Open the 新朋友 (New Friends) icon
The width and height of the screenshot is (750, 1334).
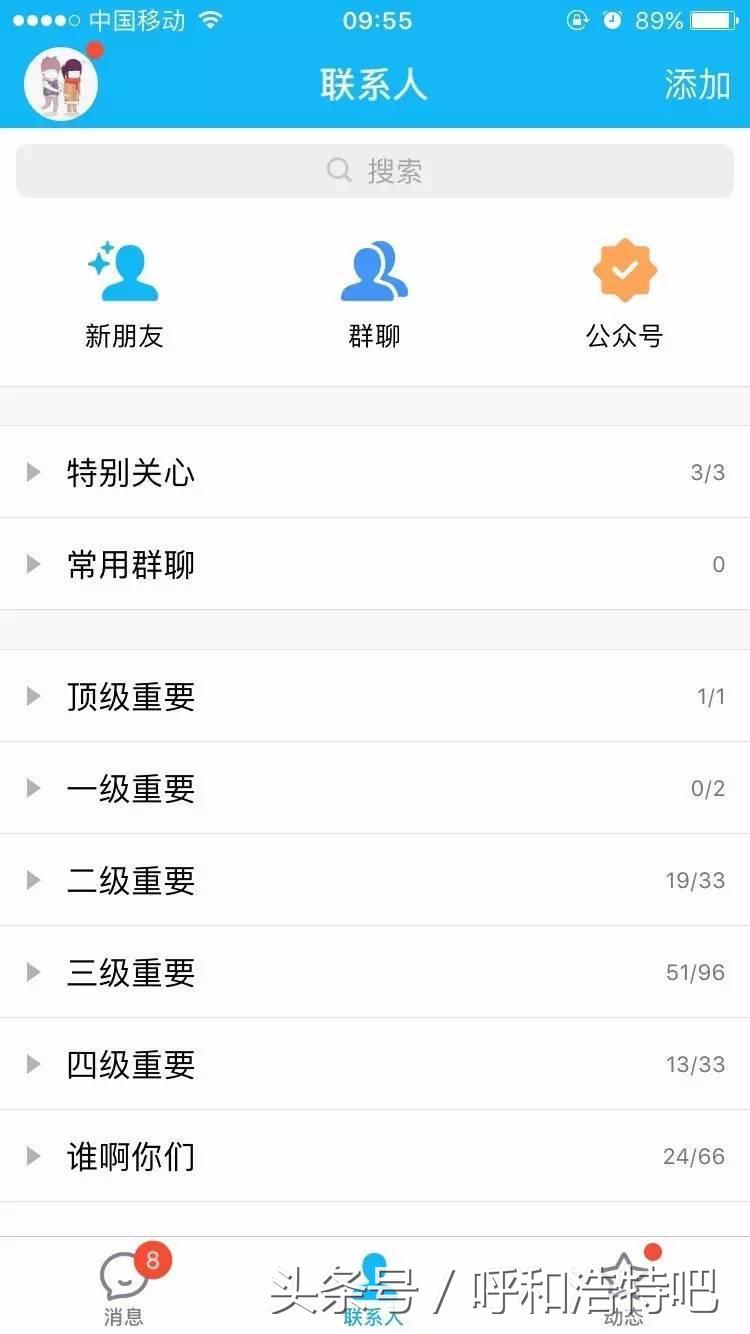click(124, 270)
